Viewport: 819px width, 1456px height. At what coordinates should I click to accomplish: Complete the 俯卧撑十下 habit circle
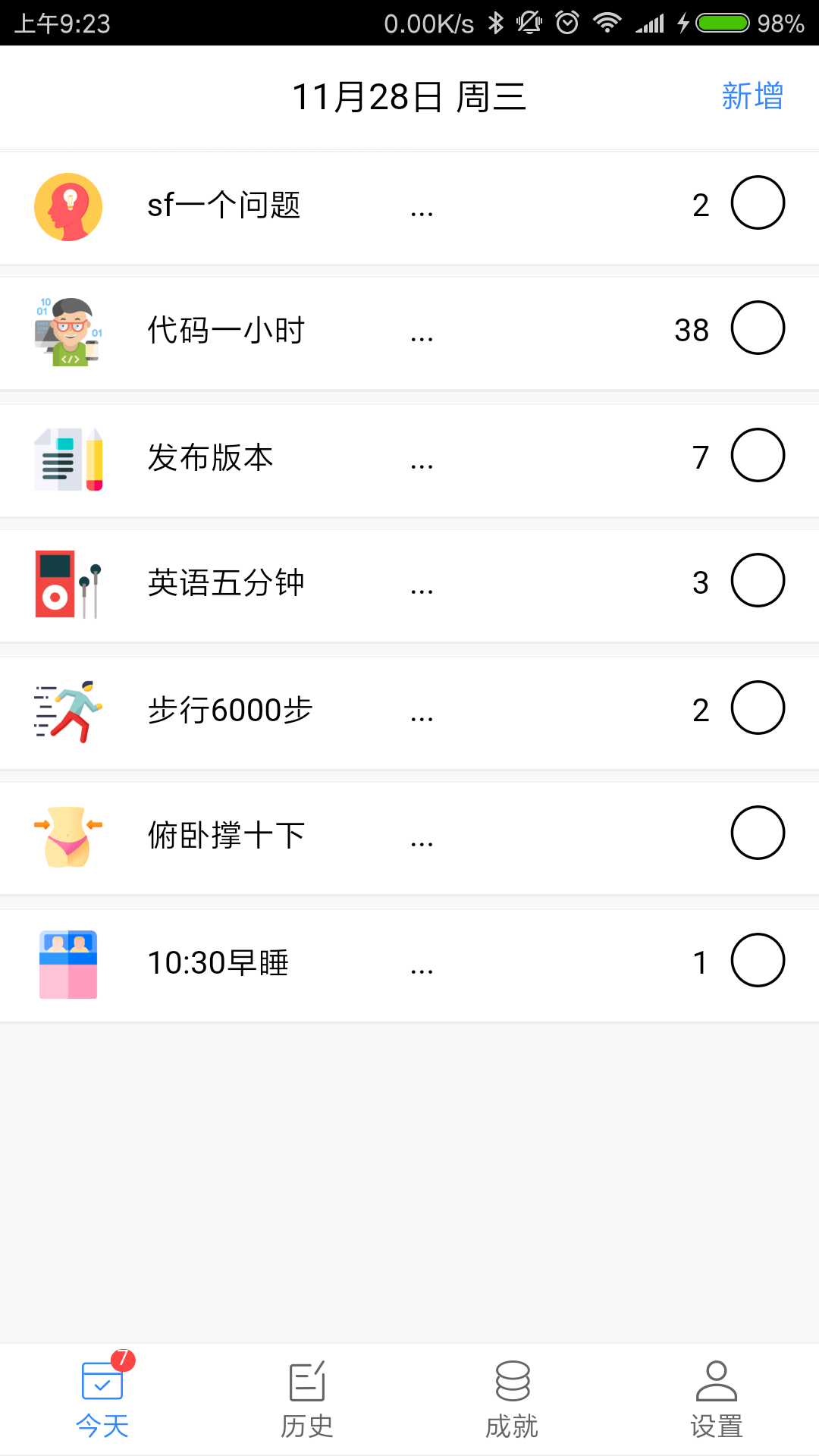pos(758,832)
